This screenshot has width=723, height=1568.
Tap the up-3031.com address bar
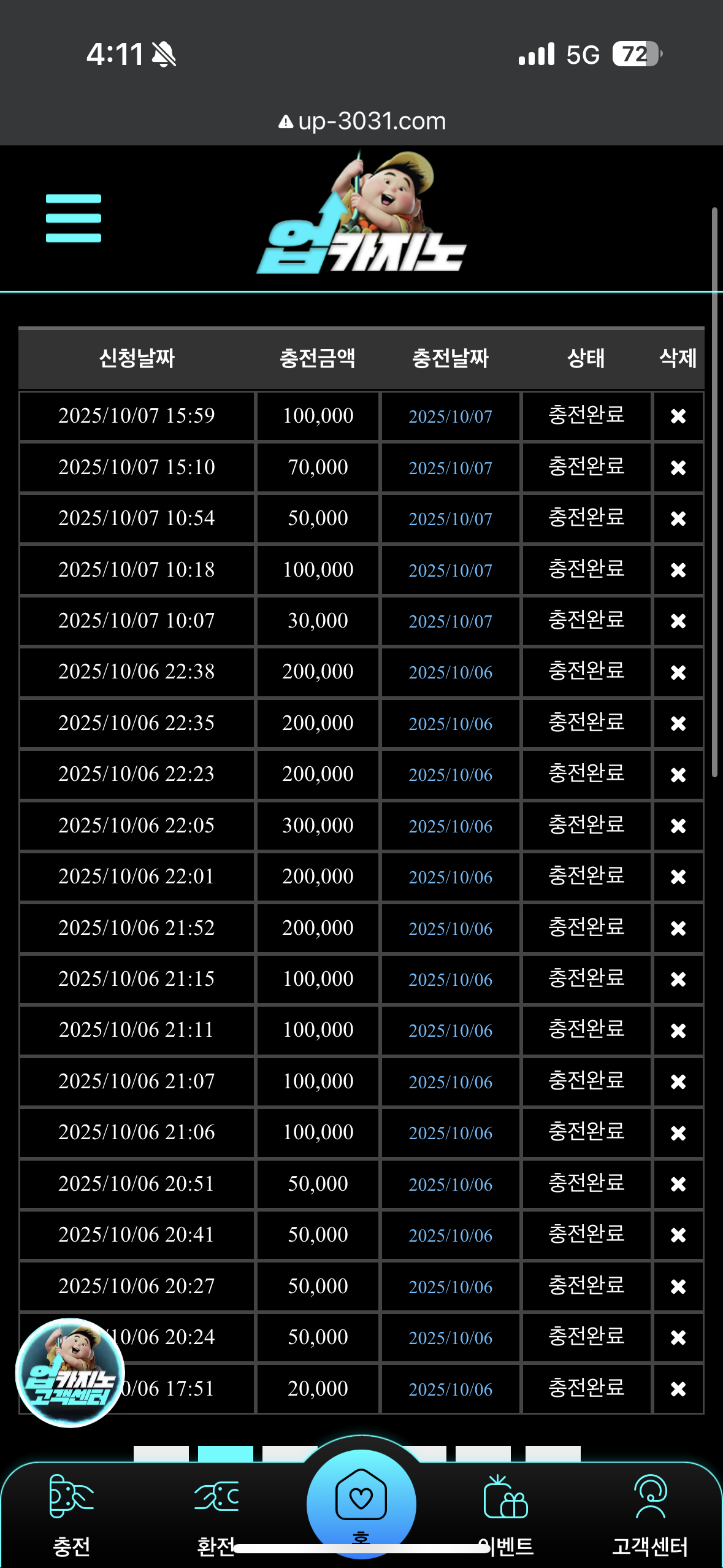point(362,121)
